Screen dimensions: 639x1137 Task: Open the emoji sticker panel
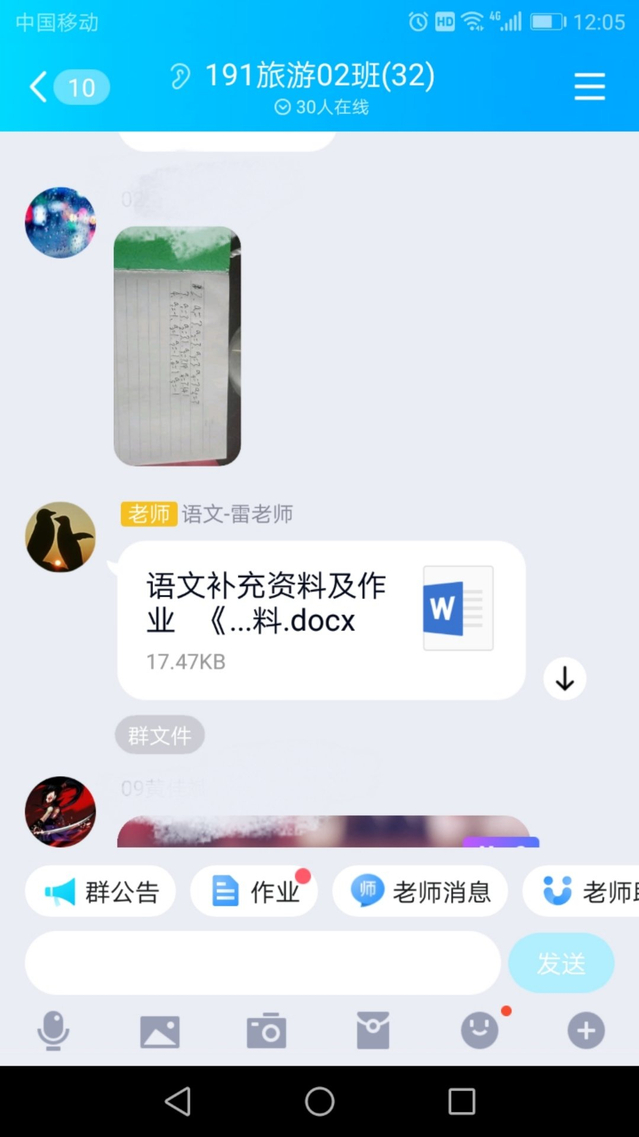click(479, 1030)
